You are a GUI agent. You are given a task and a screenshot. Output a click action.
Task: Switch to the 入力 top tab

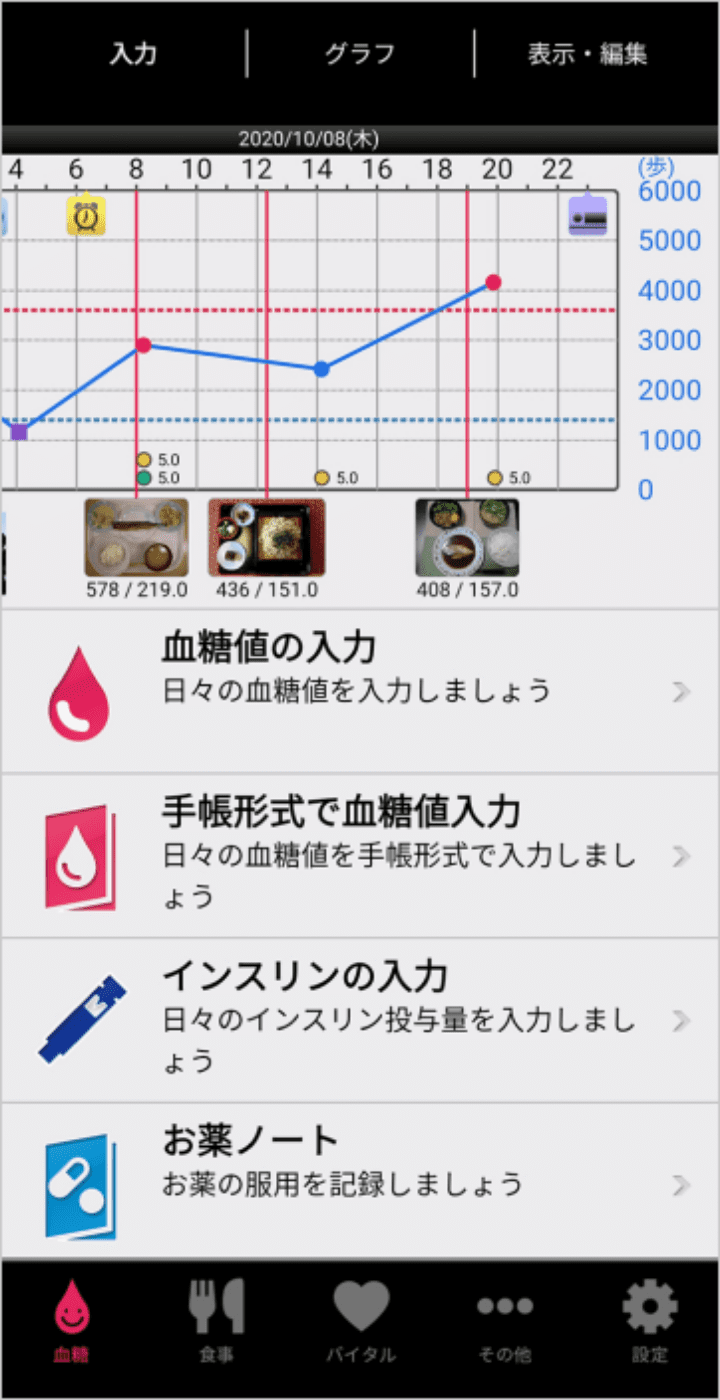tap(133, 54)
